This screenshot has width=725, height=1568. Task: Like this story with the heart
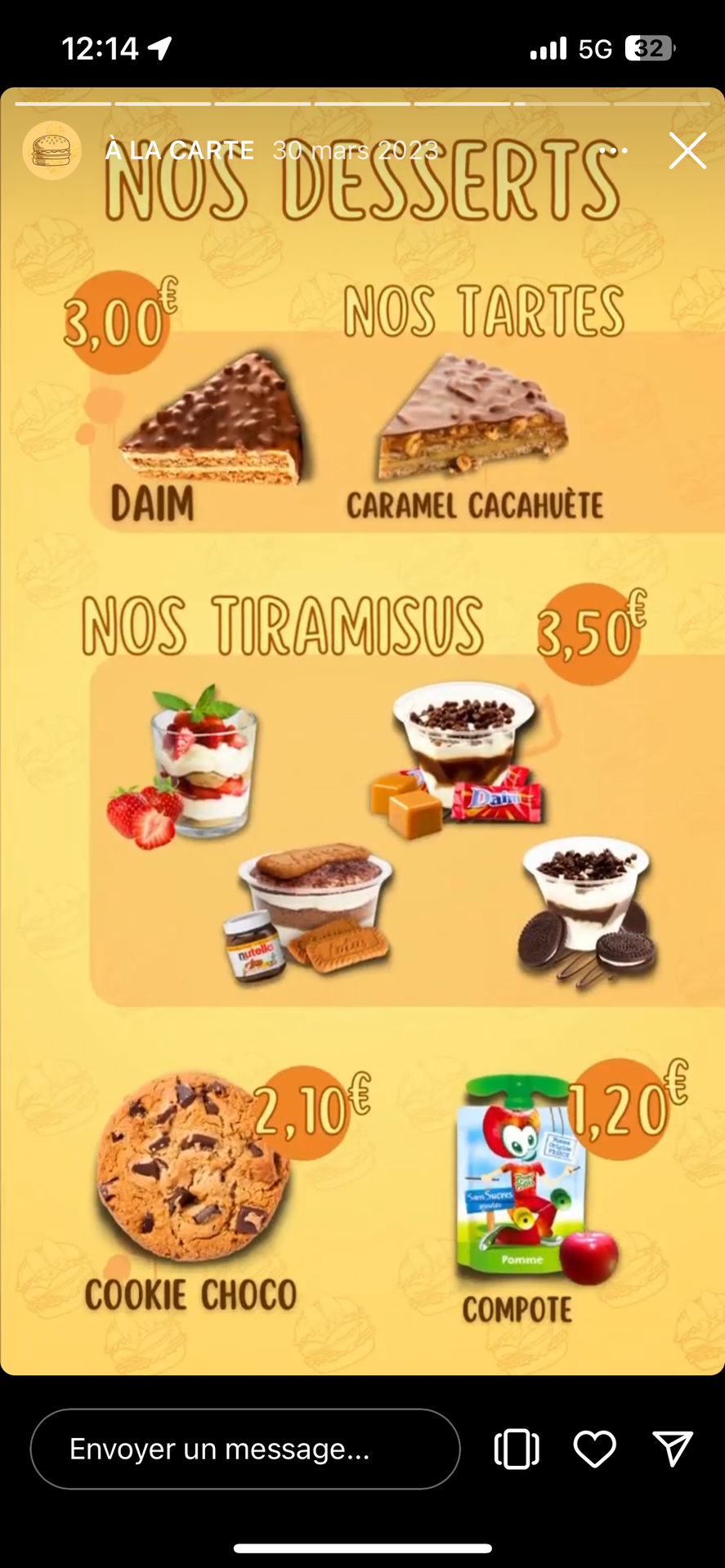tap(594, 1449)
